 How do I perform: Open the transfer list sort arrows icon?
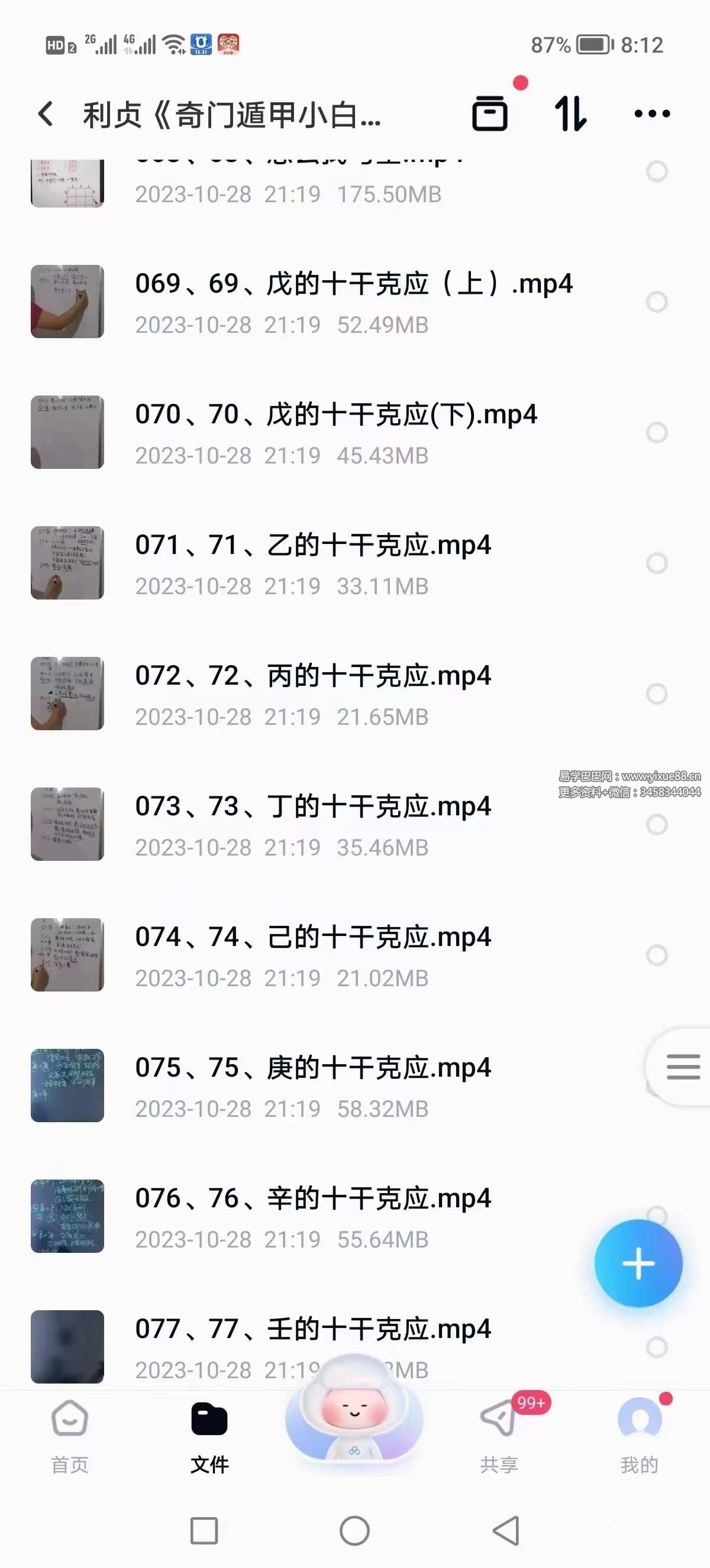[x=571, y=113]
